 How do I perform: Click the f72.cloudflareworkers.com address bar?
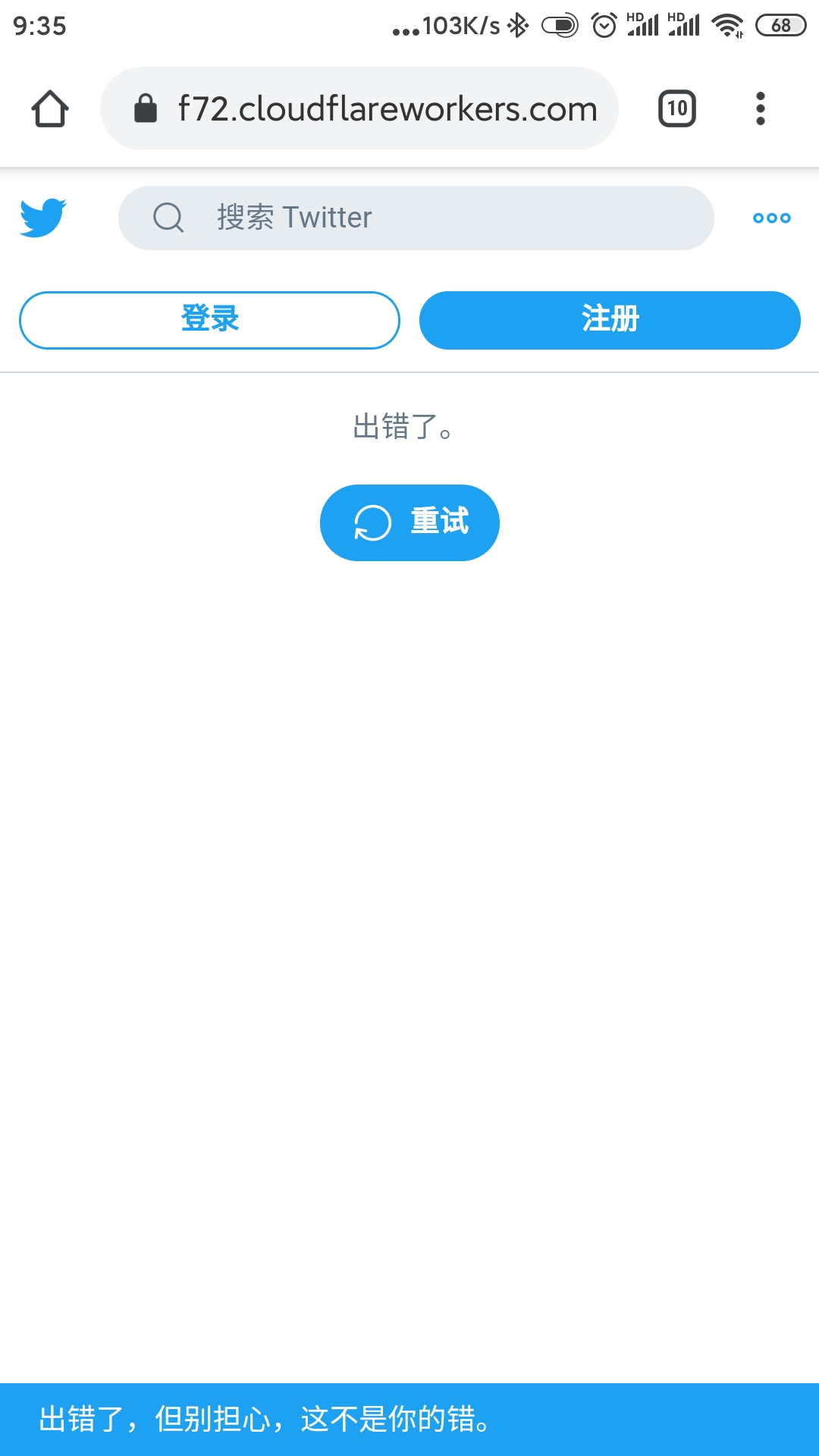coord(387,108)
